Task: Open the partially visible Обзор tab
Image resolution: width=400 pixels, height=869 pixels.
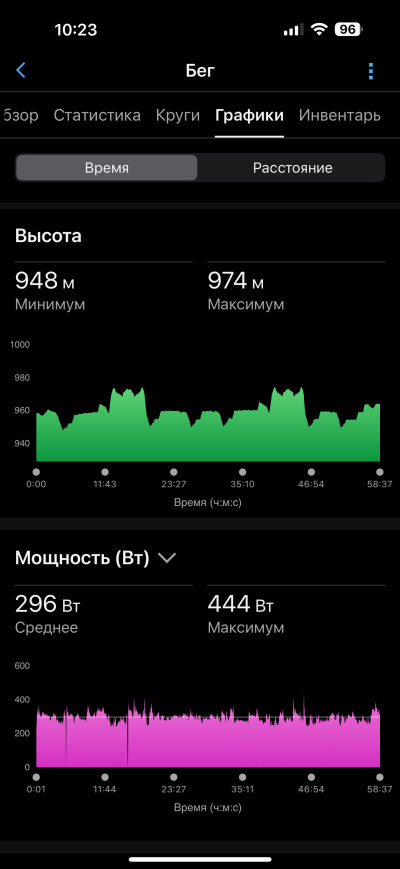Action: [x=20, y=115]
